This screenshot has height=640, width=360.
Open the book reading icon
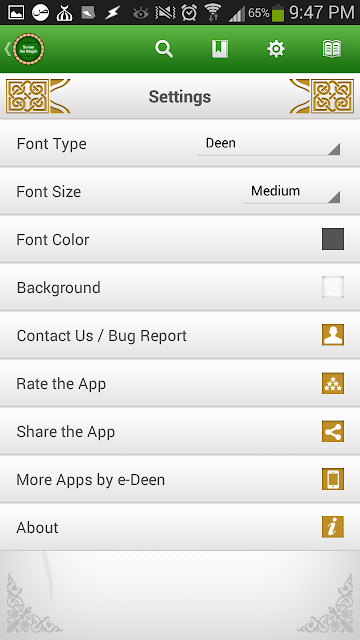pyautogui.click(x=332, y=49)
